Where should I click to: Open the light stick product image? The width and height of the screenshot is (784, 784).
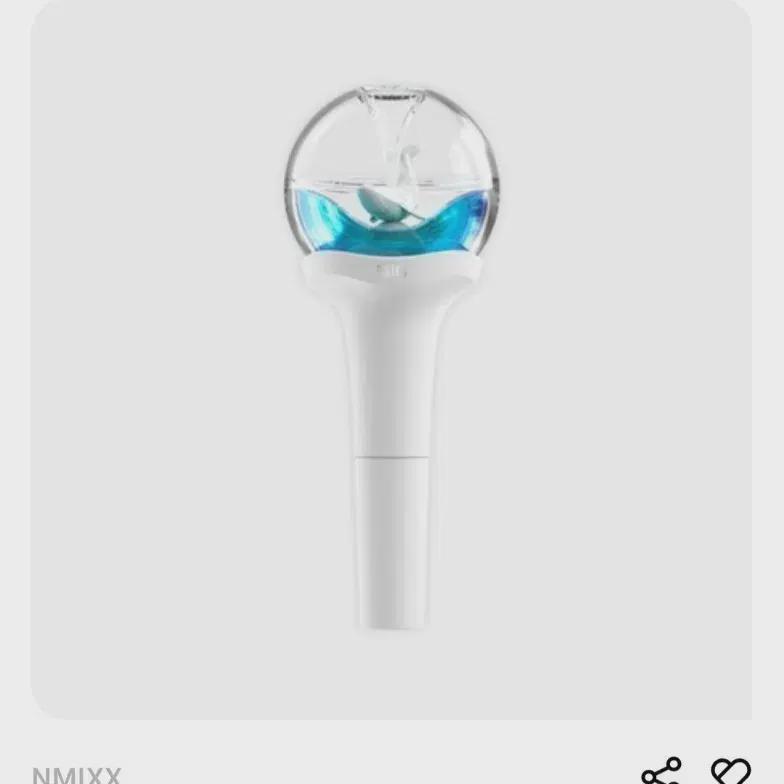pos(391,358)
